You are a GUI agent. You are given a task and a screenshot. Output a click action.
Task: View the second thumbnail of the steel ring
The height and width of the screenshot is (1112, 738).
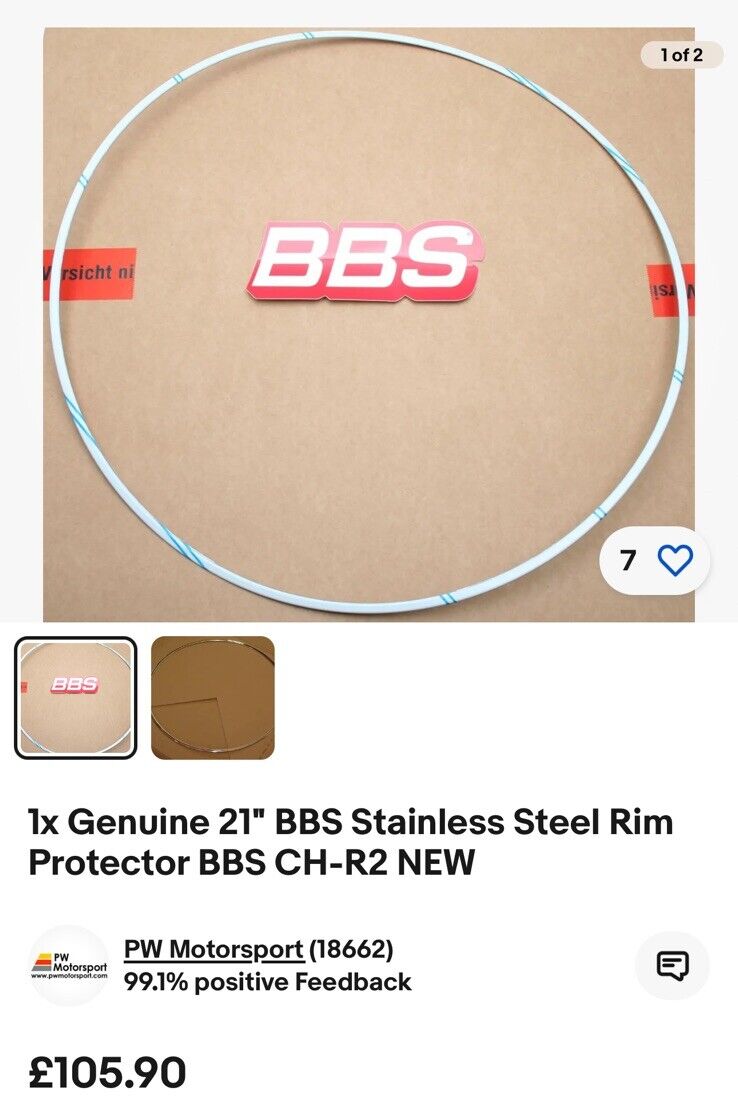point(212,697)
